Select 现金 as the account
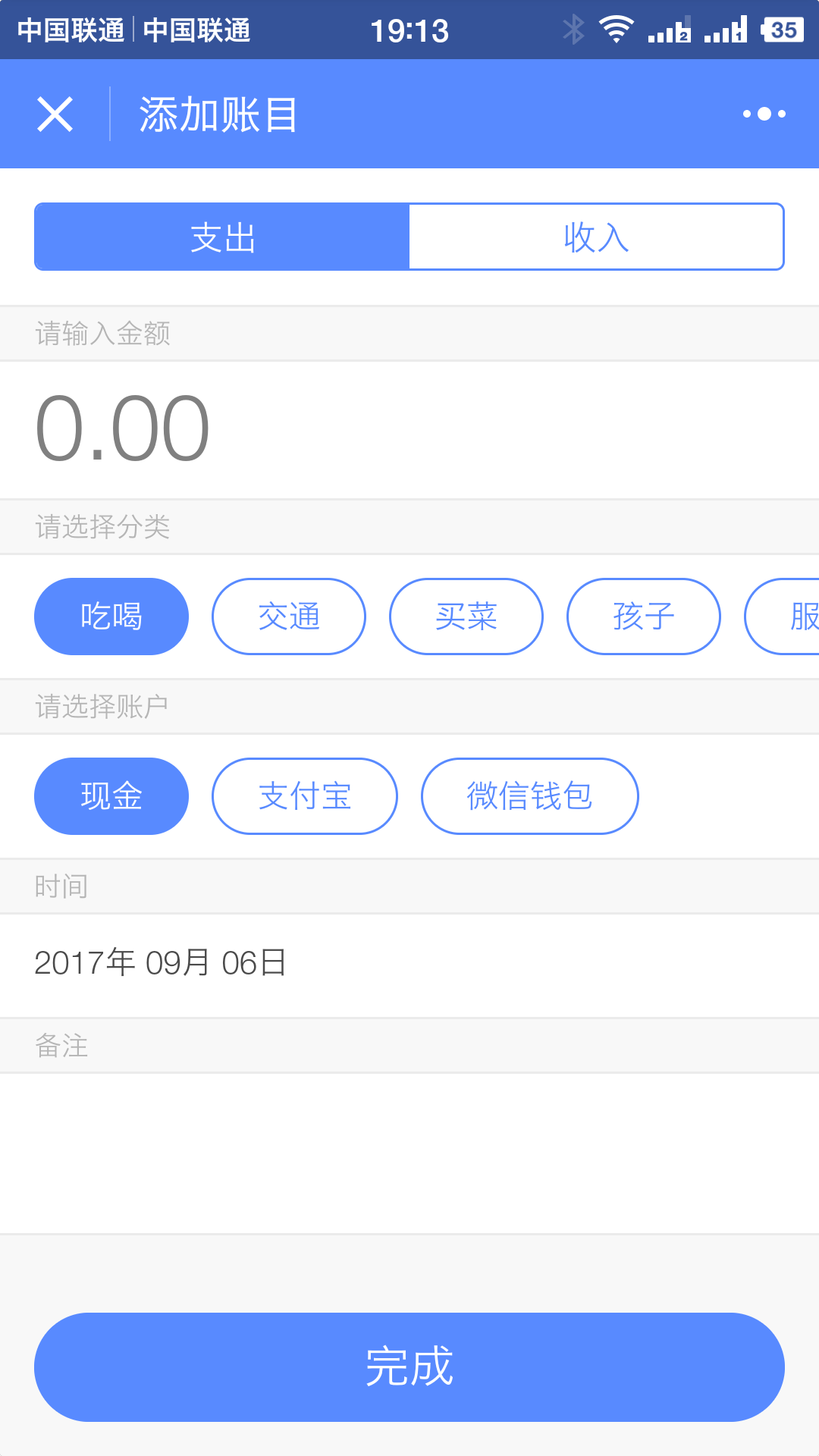 (x=111, y=796)
